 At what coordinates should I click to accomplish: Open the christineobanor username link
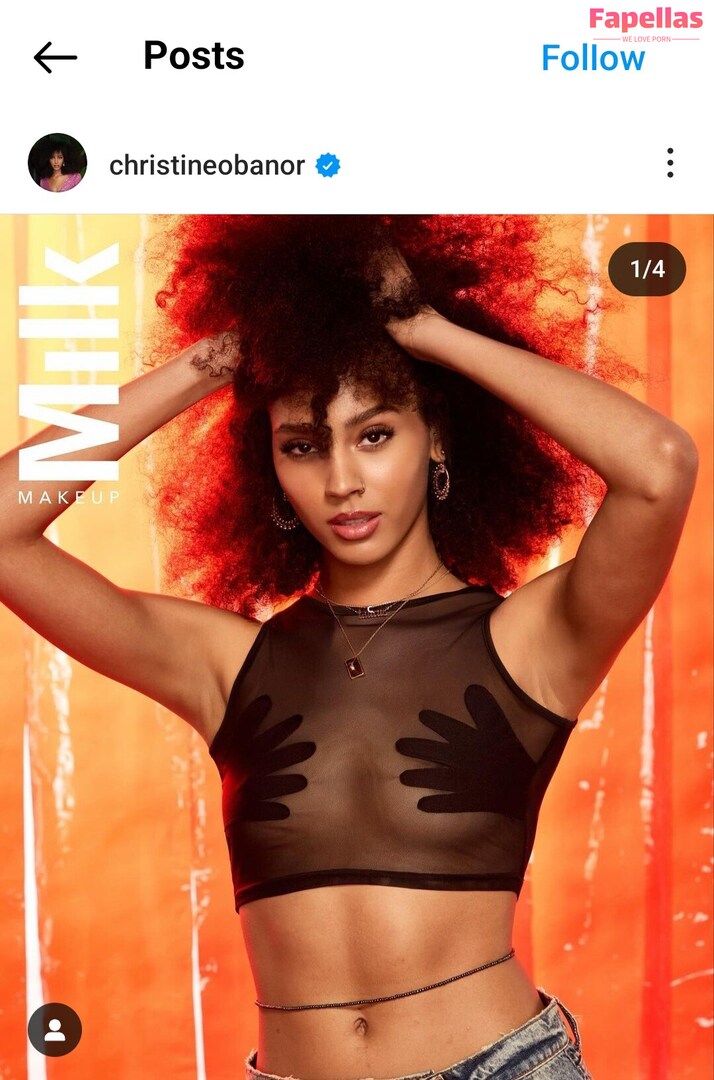[x=206, y=165]
